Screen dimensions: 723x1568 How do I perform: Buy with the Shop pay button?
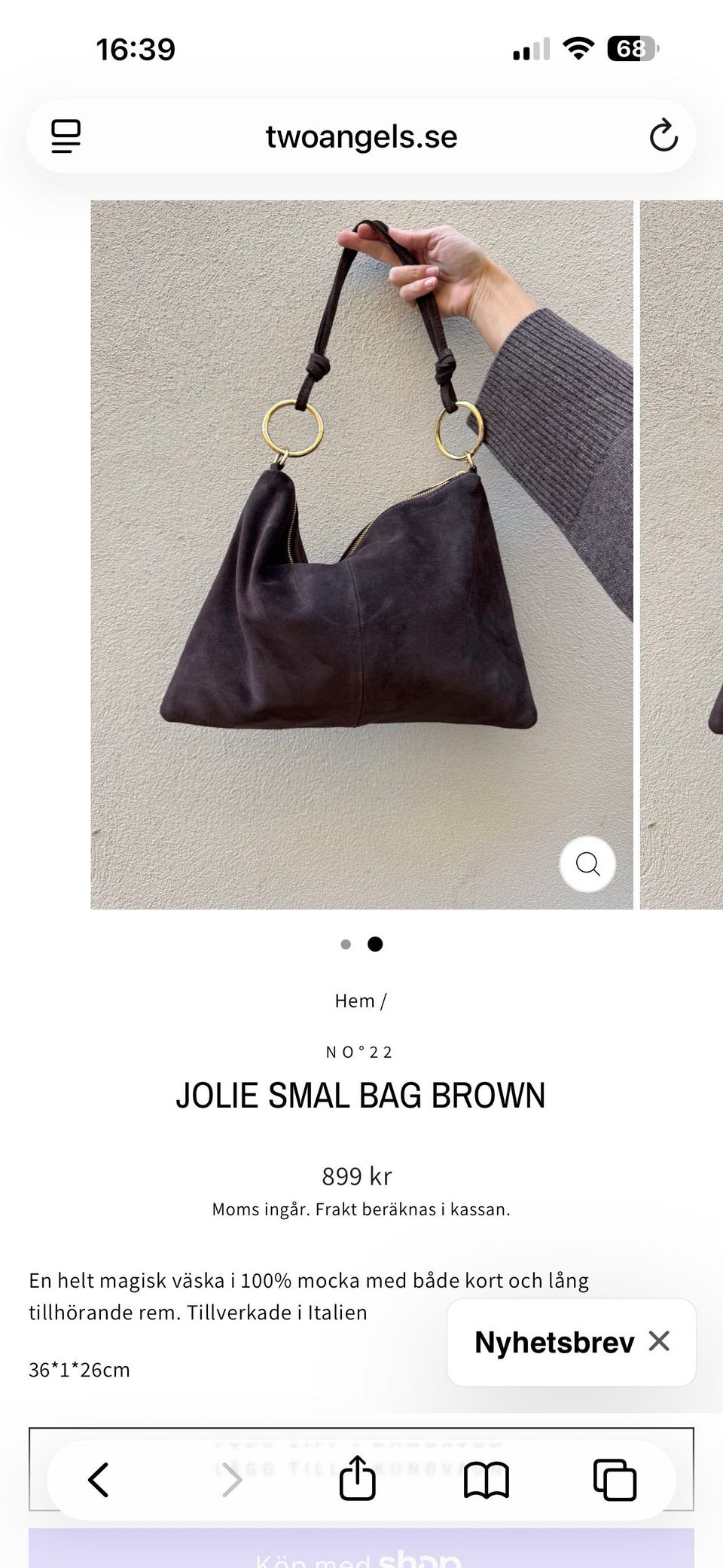pyautogui.click(x=361, y=1548)
